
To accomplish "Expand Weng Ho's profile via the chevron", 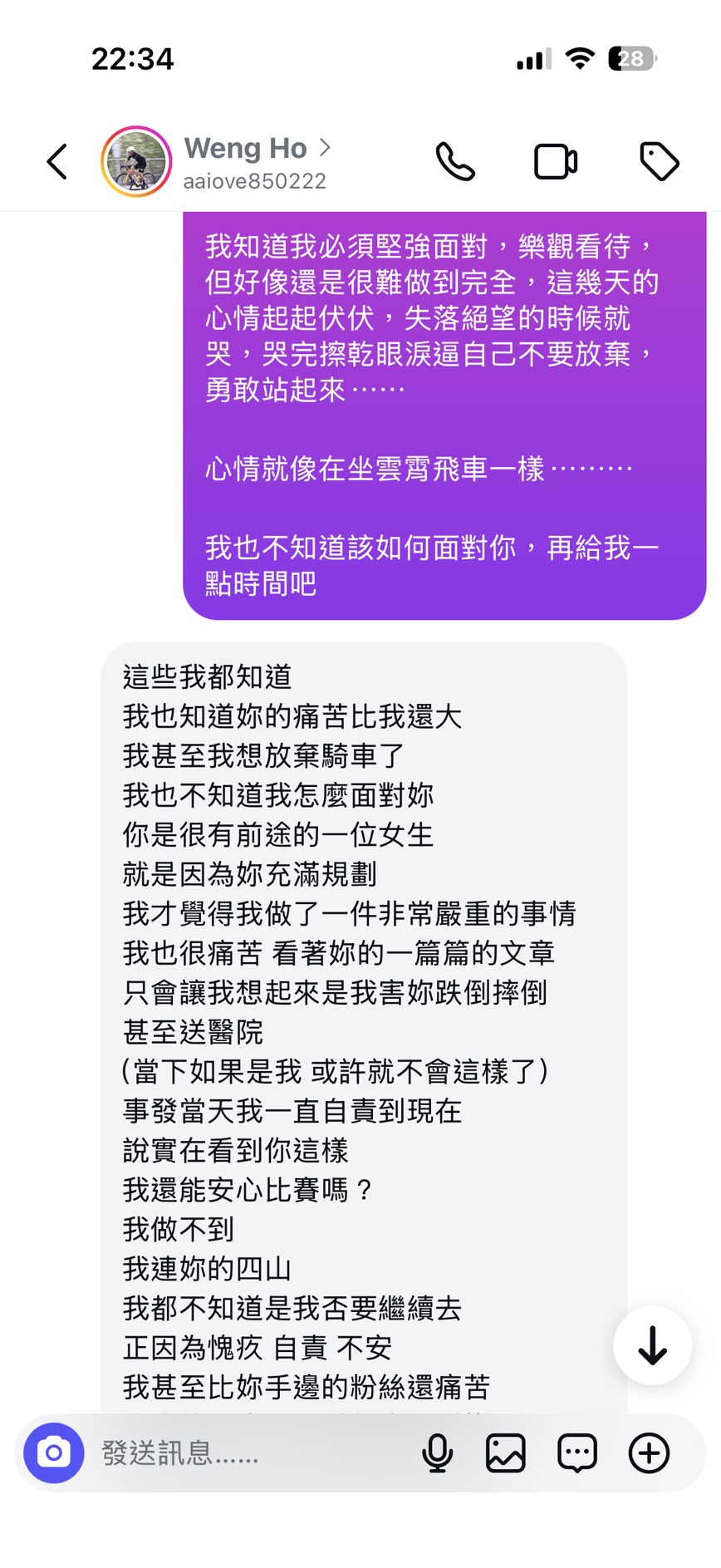I will coord(325,147).
